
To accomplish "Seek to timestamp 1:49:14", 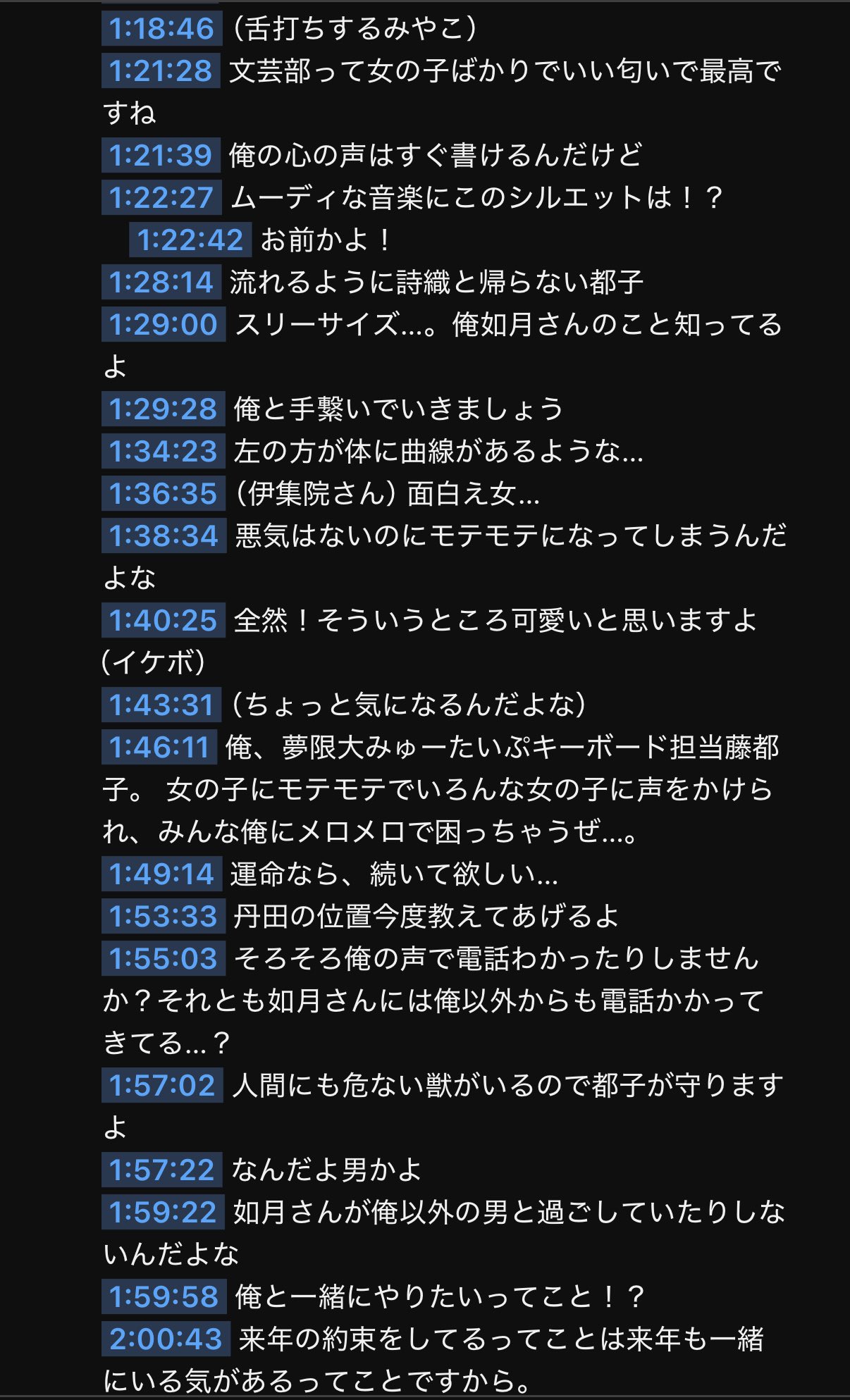I will (161, 874).
